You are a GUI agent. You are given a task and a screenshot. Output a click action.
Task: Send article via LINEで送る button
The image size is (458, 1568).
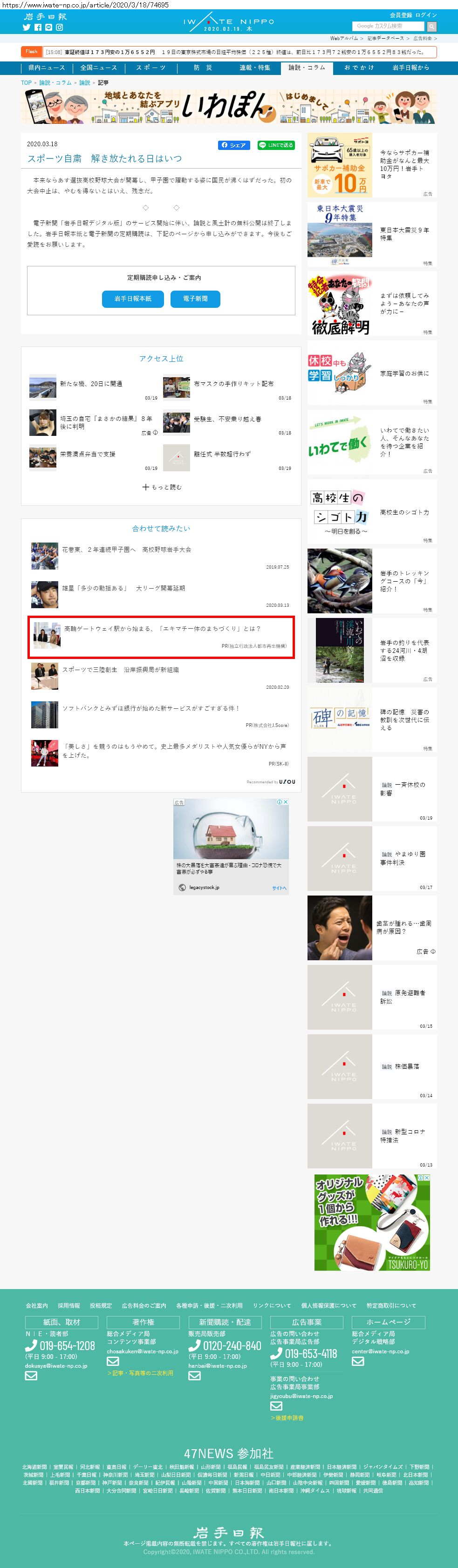276,145
